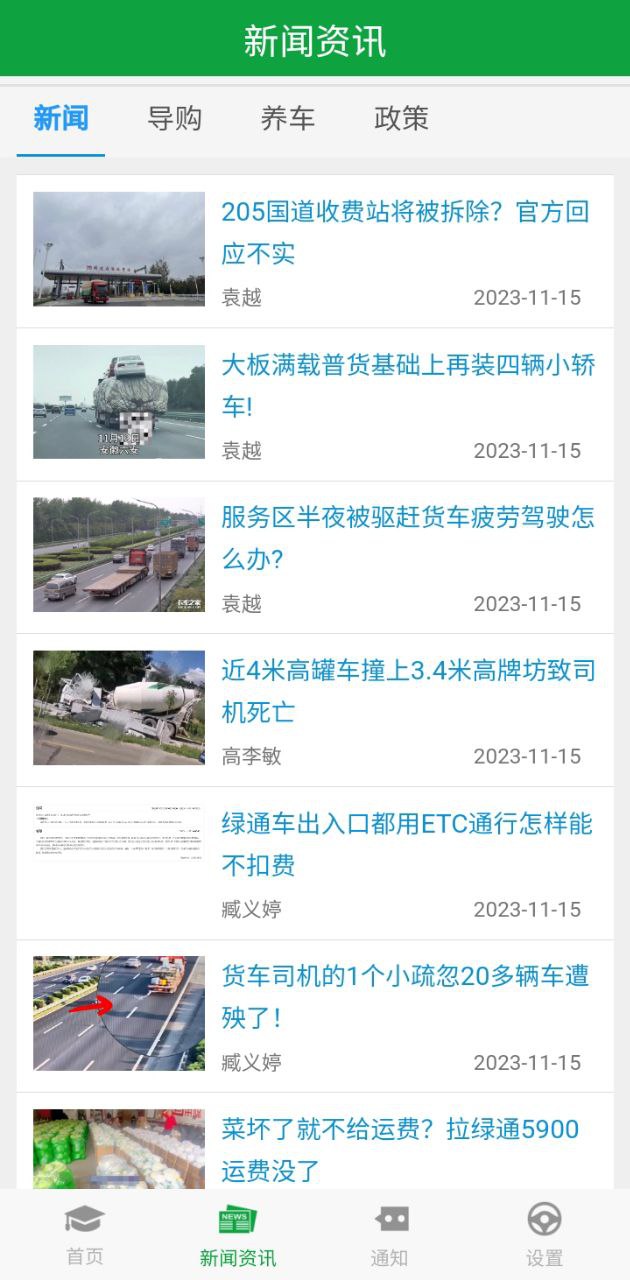630x1280 pixels.
Task: Open the 政策 tab
Action: point(401,118)
